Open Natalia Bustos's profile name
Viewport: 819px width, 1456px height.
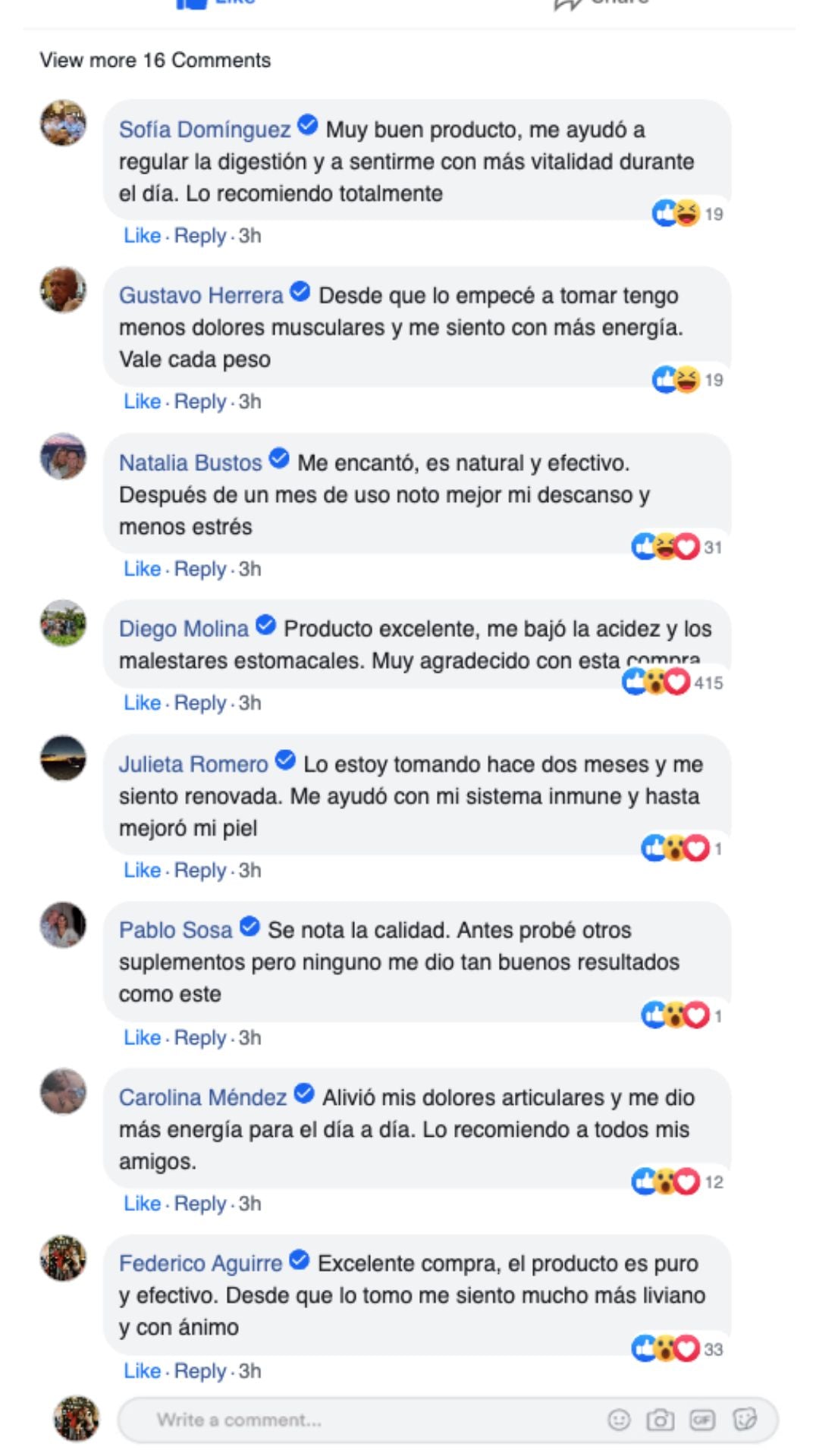(x=190, y=463)
